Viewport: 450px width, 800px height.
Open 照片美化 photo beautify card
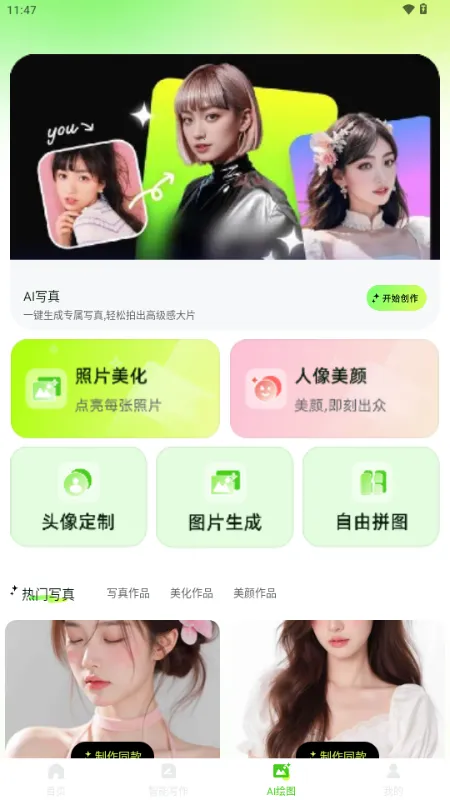[115, 388]
